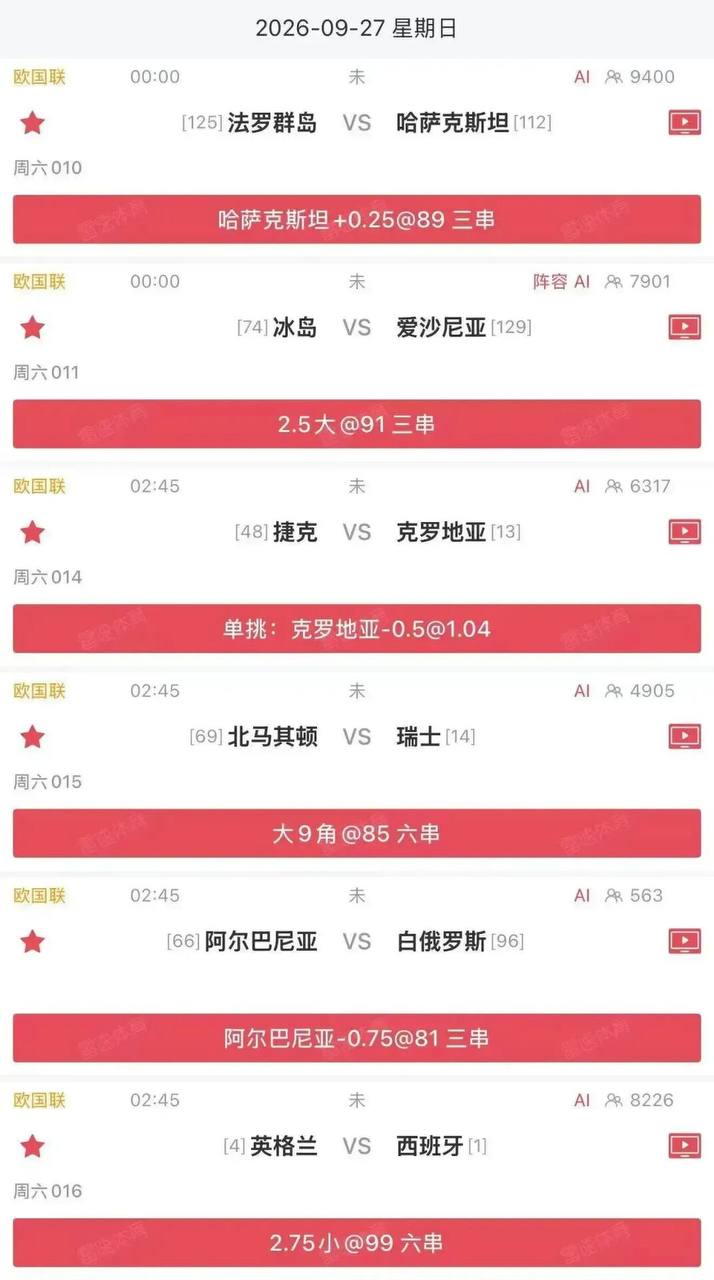Image resolution: width=714 pixels, height=1280 pixels.
Task: Open the 英格兰 vs 西班牙 match details
Action: coord(357,1146)
